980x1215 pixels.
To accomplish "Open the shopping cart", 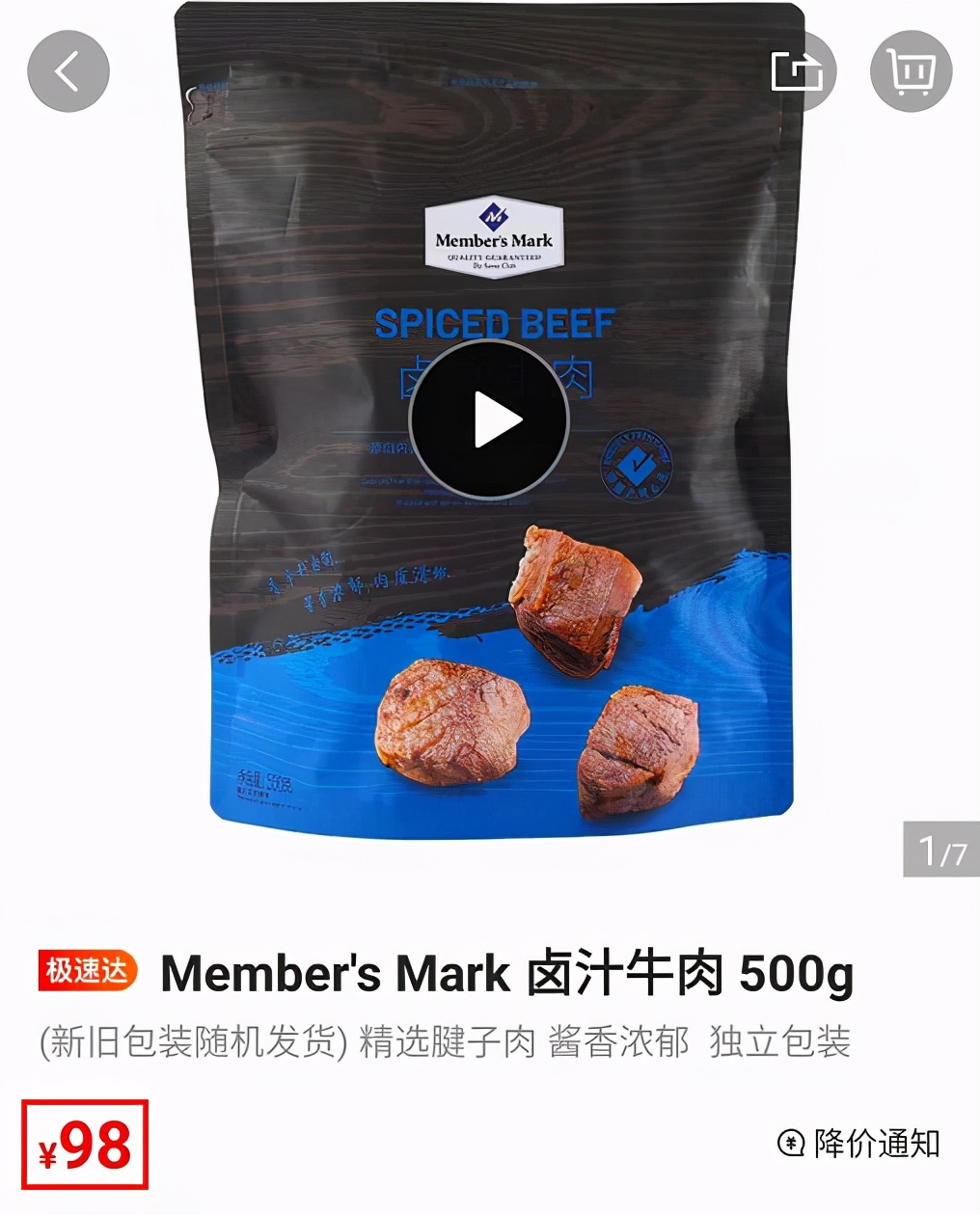I will [911, 71].
